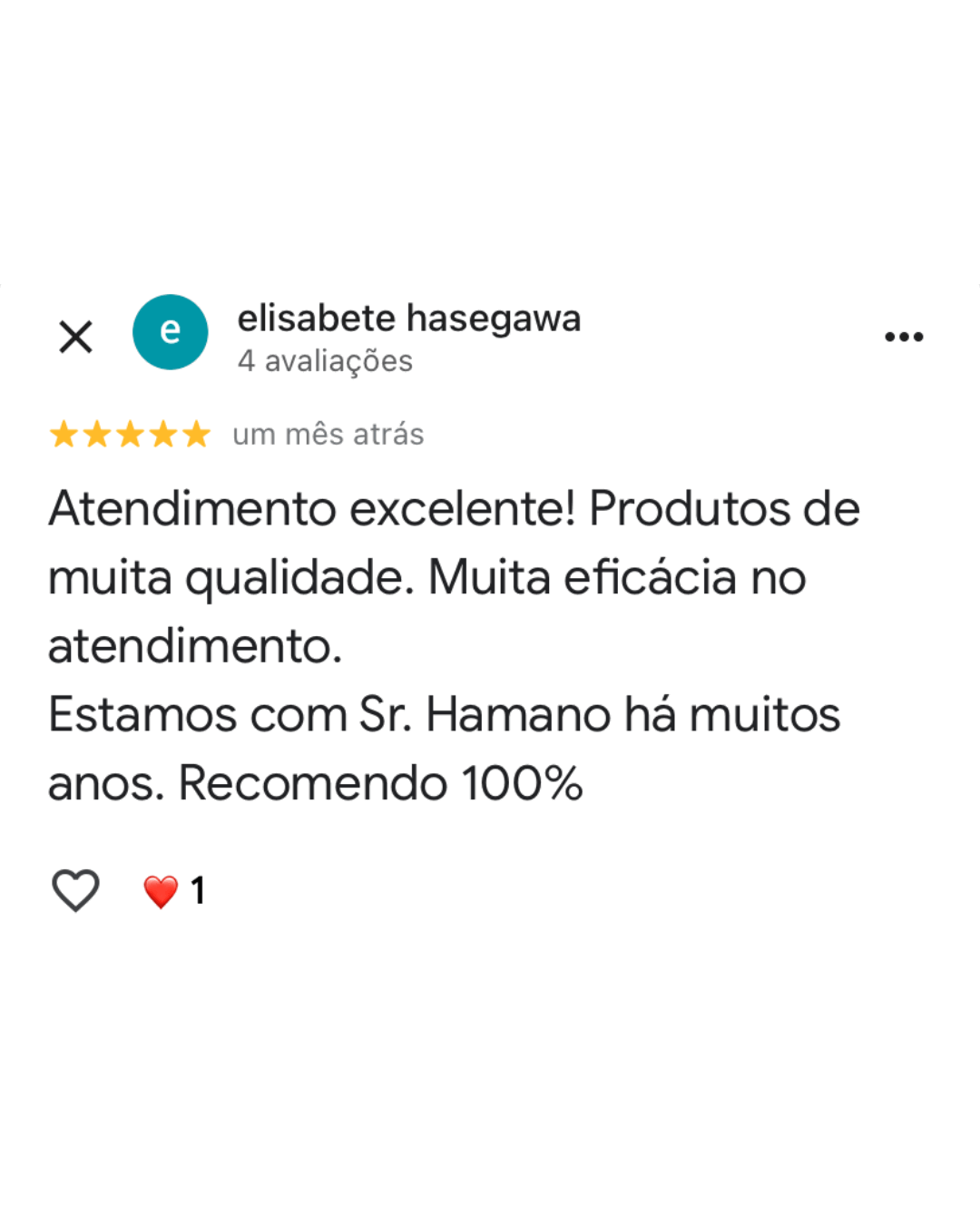Close the review by elisabete hasegawa
The height and width of the screenshot is (1225, 980).
pyautogui.click(x=75, y=337)
